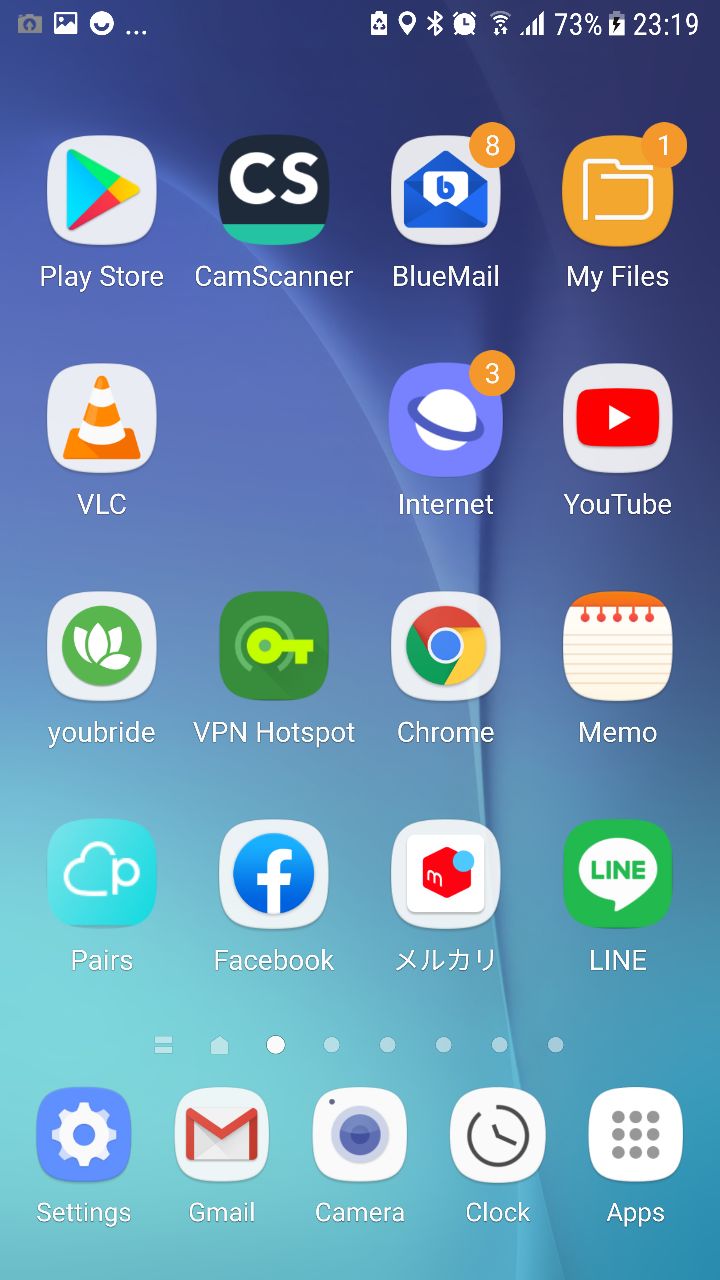Open LINE messenger

pyautogui.click(x=618, y=875)
